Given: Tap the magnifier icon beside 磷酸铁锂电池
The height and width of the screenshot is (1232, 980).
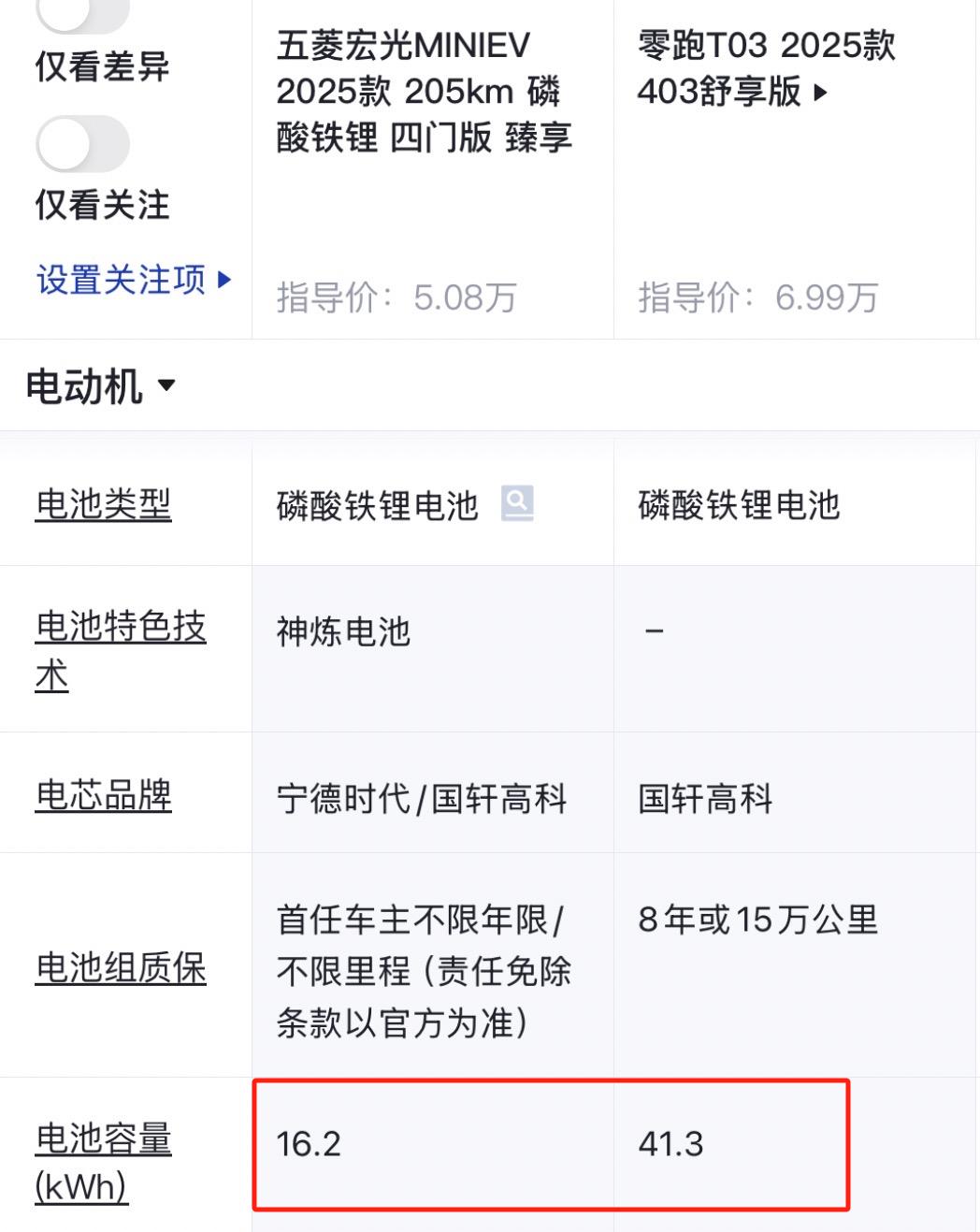Looking at the screenshot, I should click(x=517, y=503).
